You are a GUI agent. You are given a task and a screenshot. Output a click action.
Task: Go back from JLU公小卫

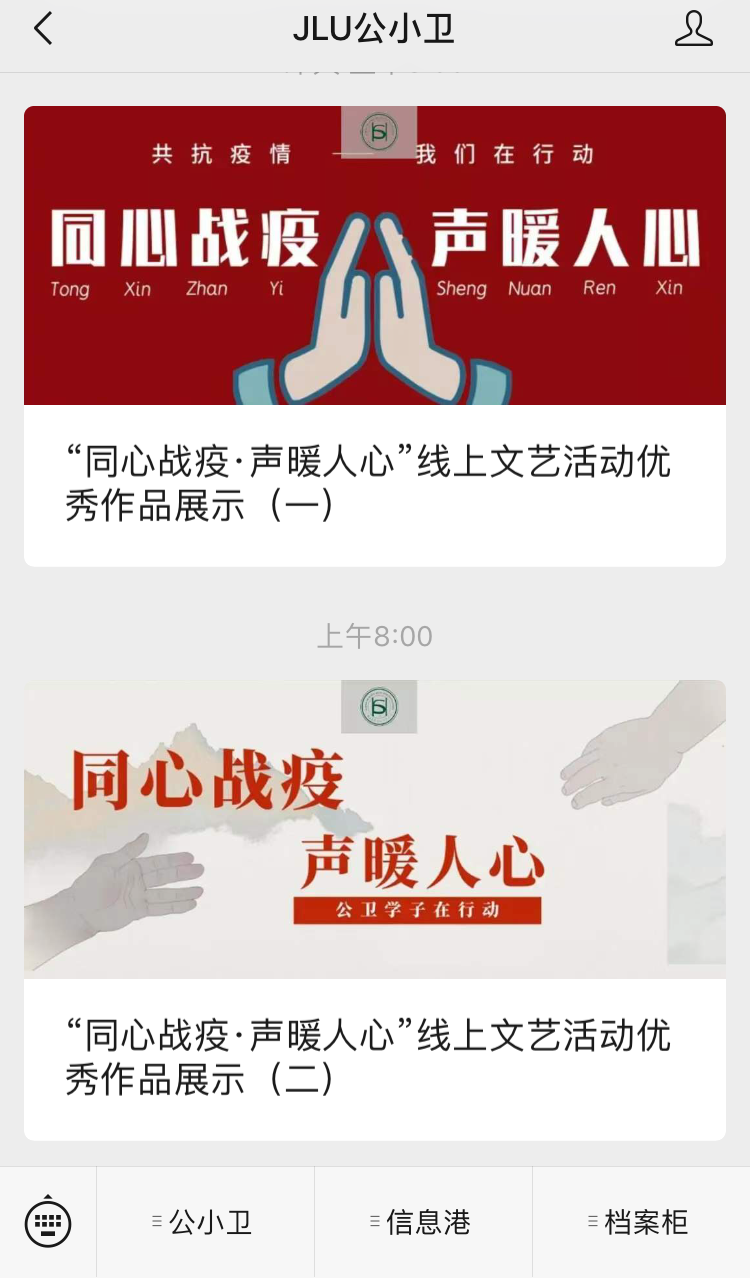tap(43, 29)
